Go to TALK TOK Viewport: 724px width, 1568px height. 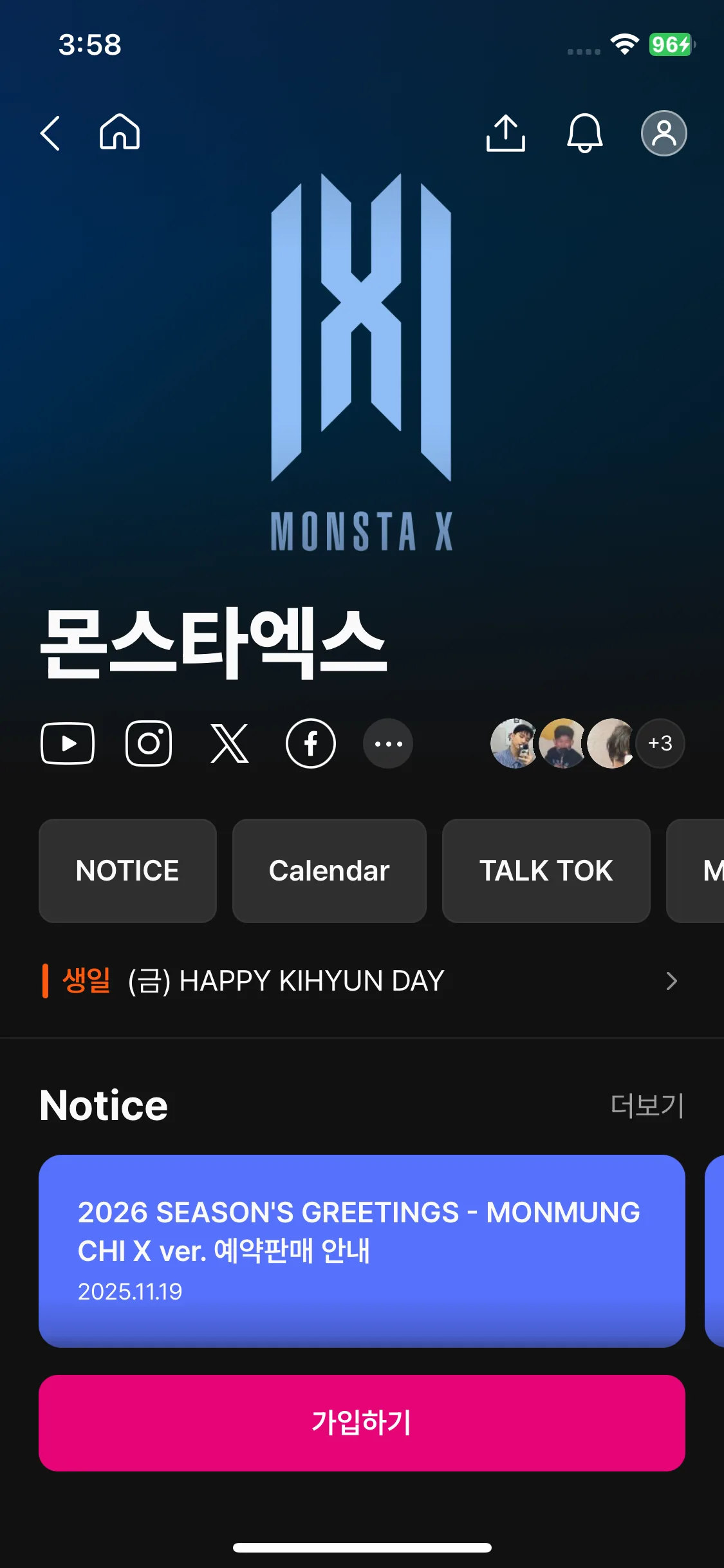point(546,871)
